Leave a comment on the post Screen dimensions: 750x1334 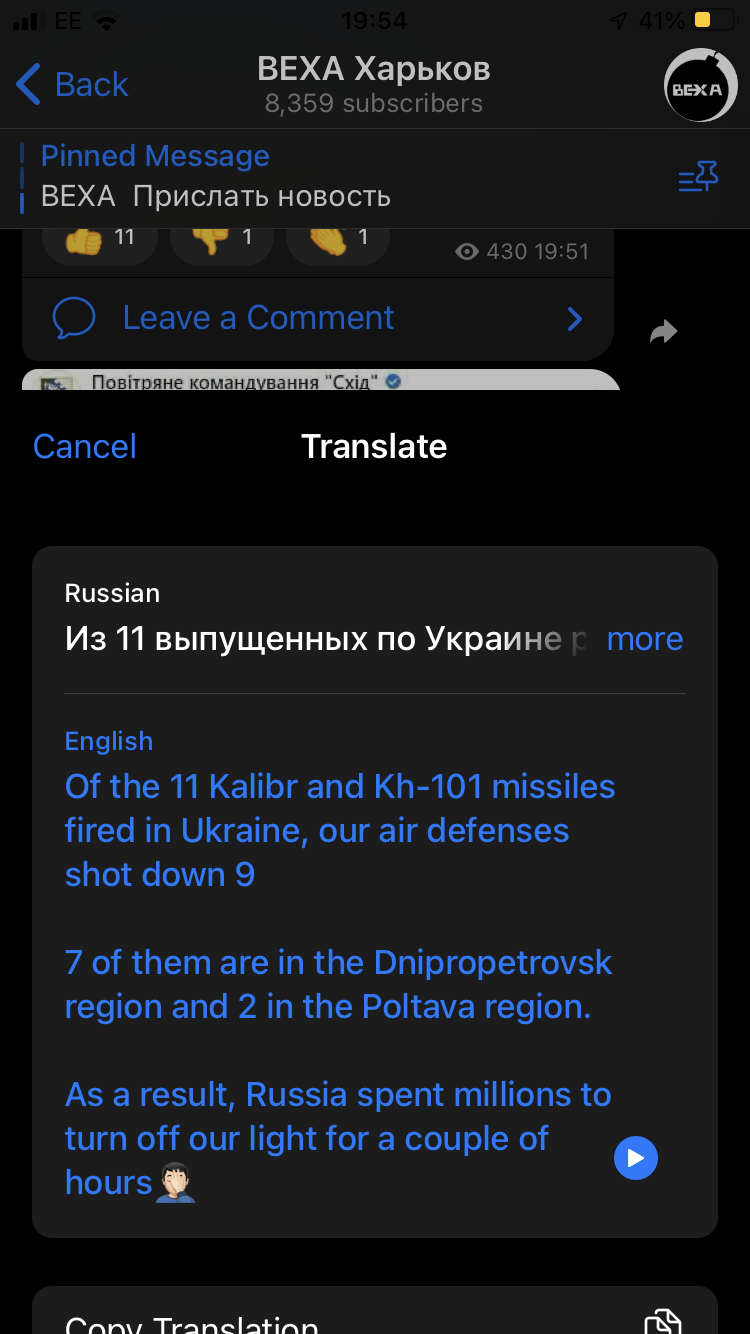(x=318, y=318)
